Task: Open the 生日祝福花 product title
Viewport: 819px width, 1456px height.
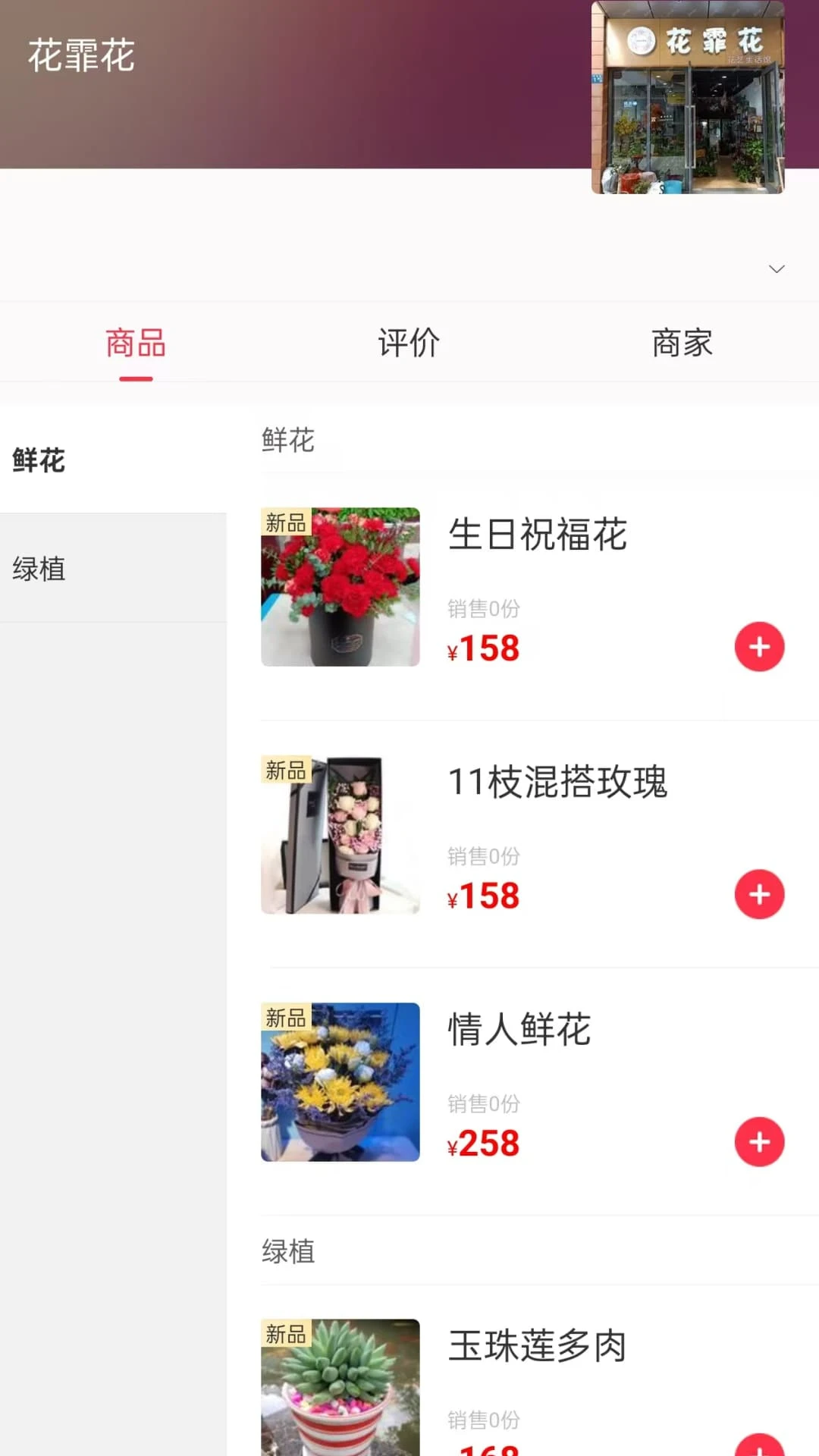Action: pyautogui.click(x=536, y=537)
